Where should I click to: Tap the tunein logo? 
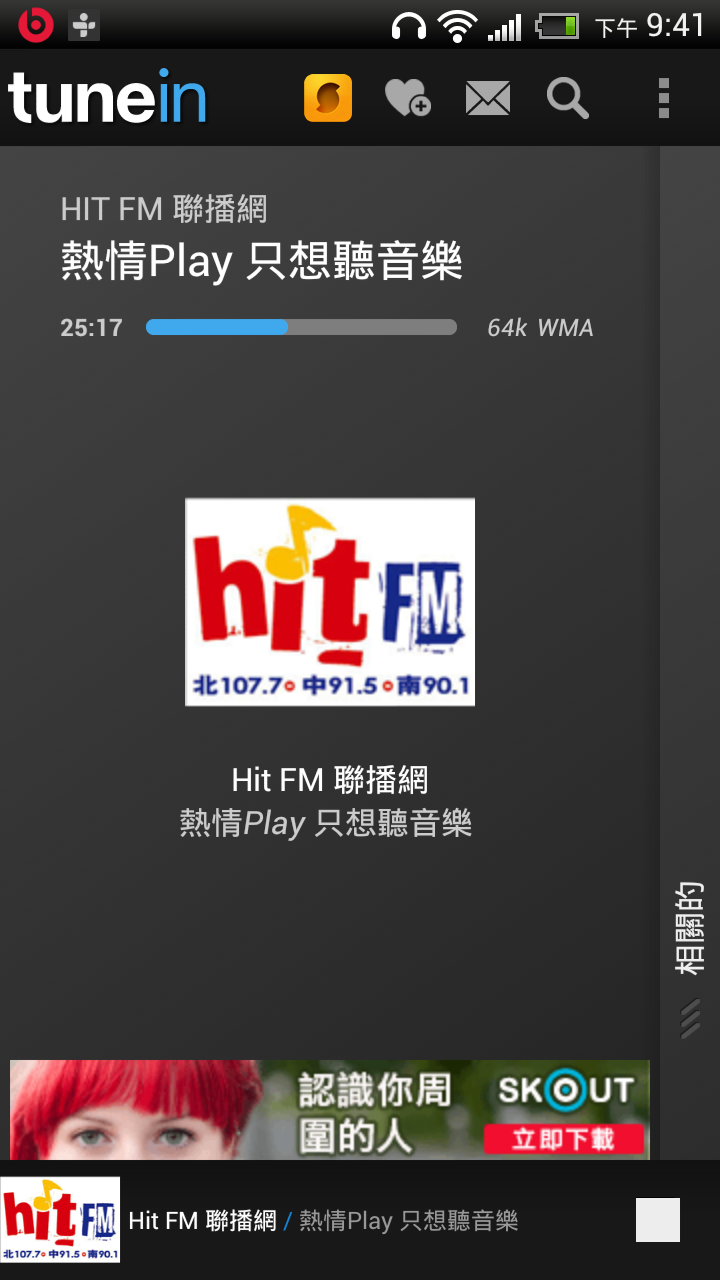tap(107, 97)
